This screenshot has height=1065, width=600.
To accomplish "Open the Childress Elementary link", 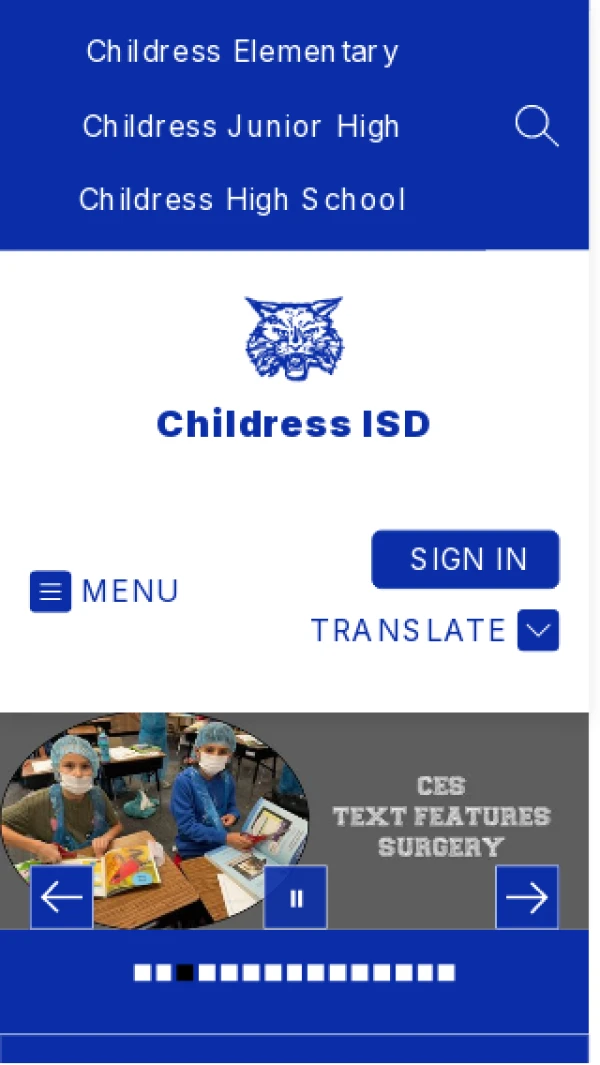I will 242,51.
